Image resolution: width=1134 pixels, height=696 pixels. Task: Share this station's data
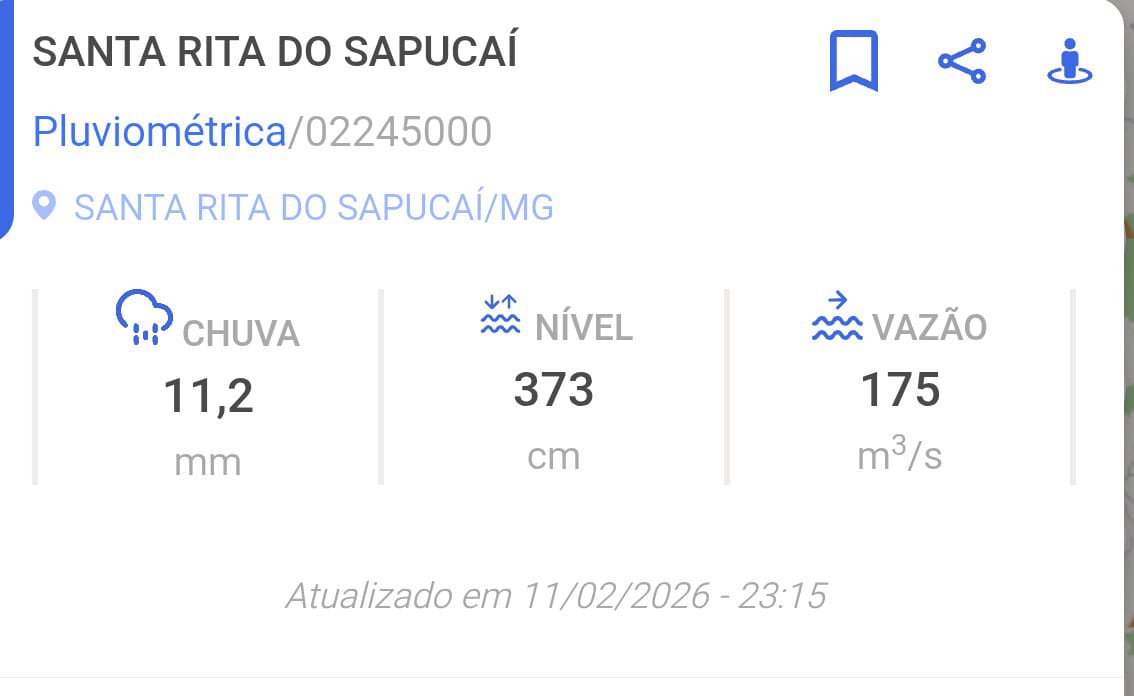point(962,61)
